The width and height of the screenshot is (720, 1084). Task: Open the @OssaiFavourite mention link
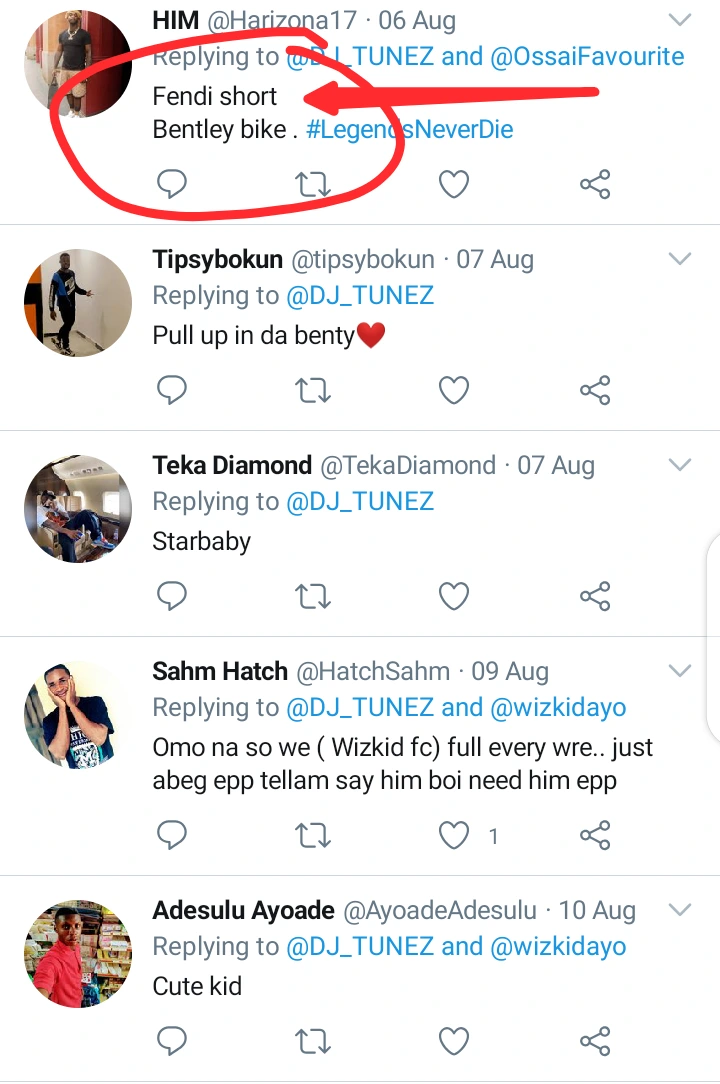(588, 56)
